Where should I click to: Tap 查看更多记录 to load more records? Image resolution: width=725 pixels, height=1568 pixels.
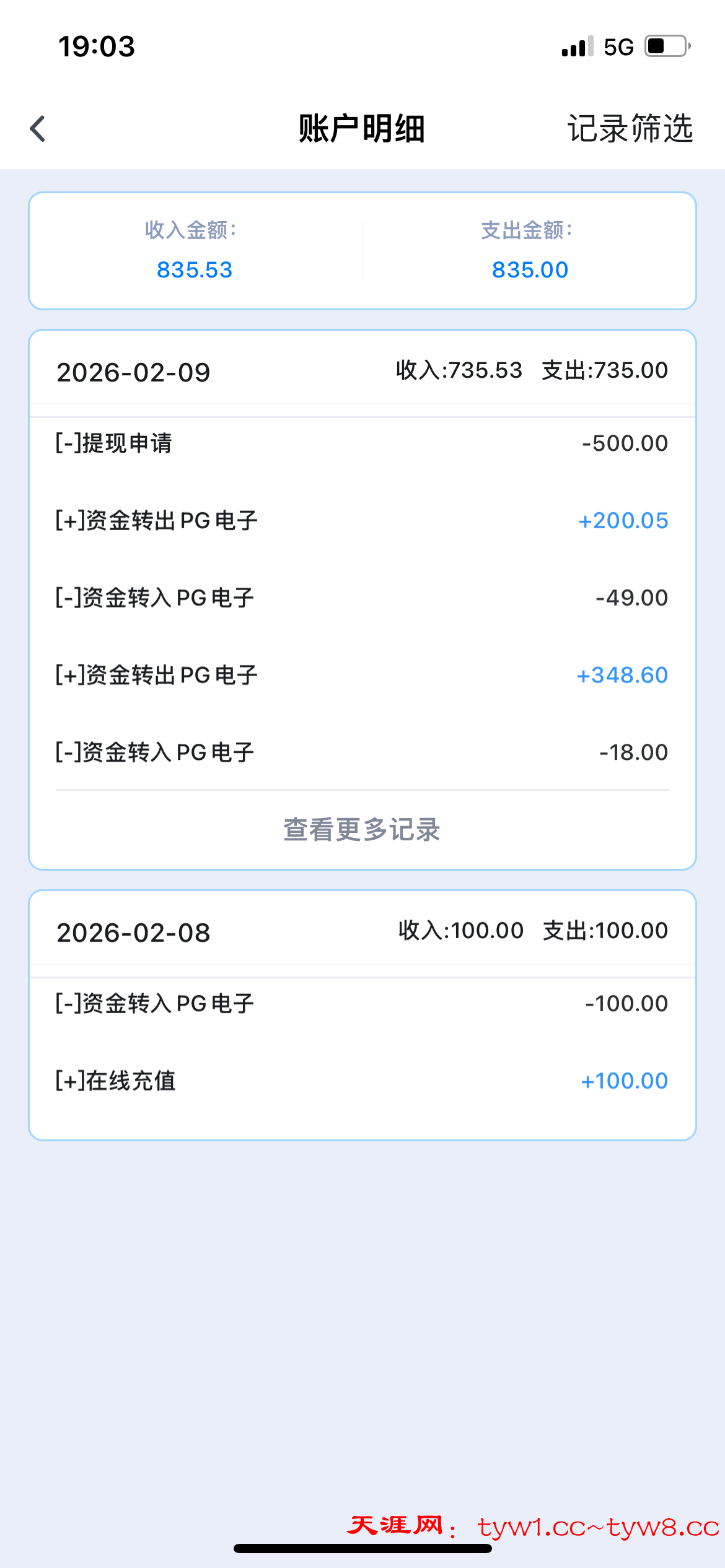[x=362, y=830]
